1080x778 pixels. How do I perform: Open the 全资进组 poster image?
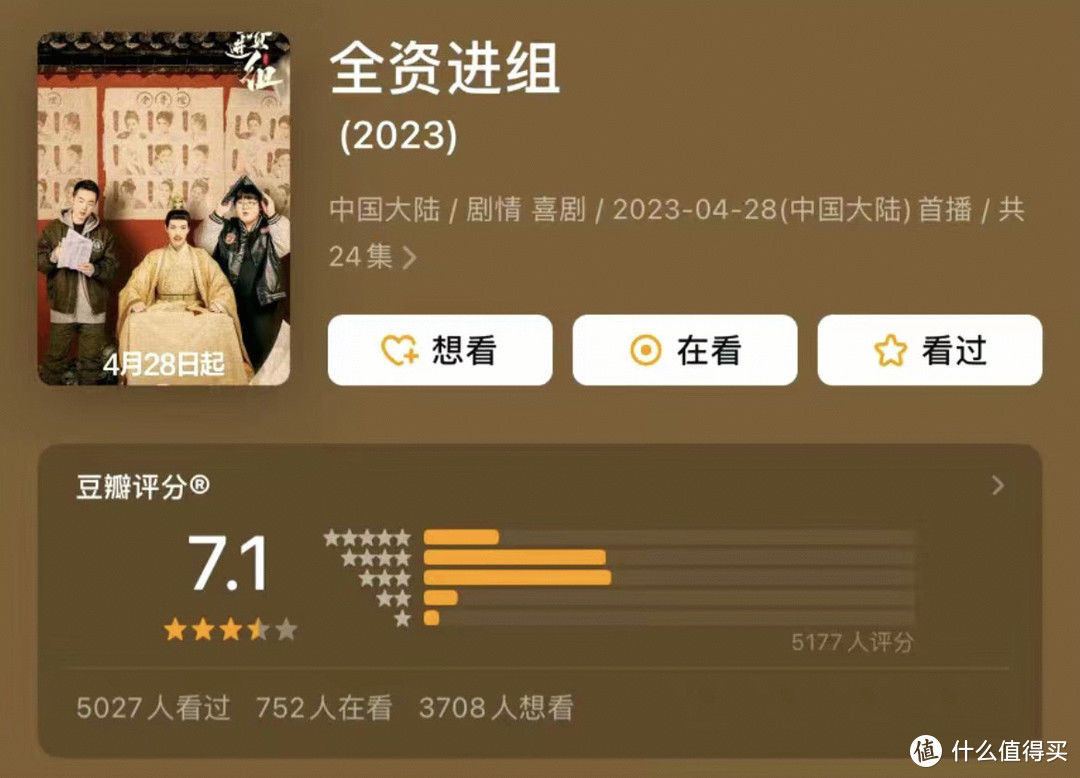pos(164,208)
